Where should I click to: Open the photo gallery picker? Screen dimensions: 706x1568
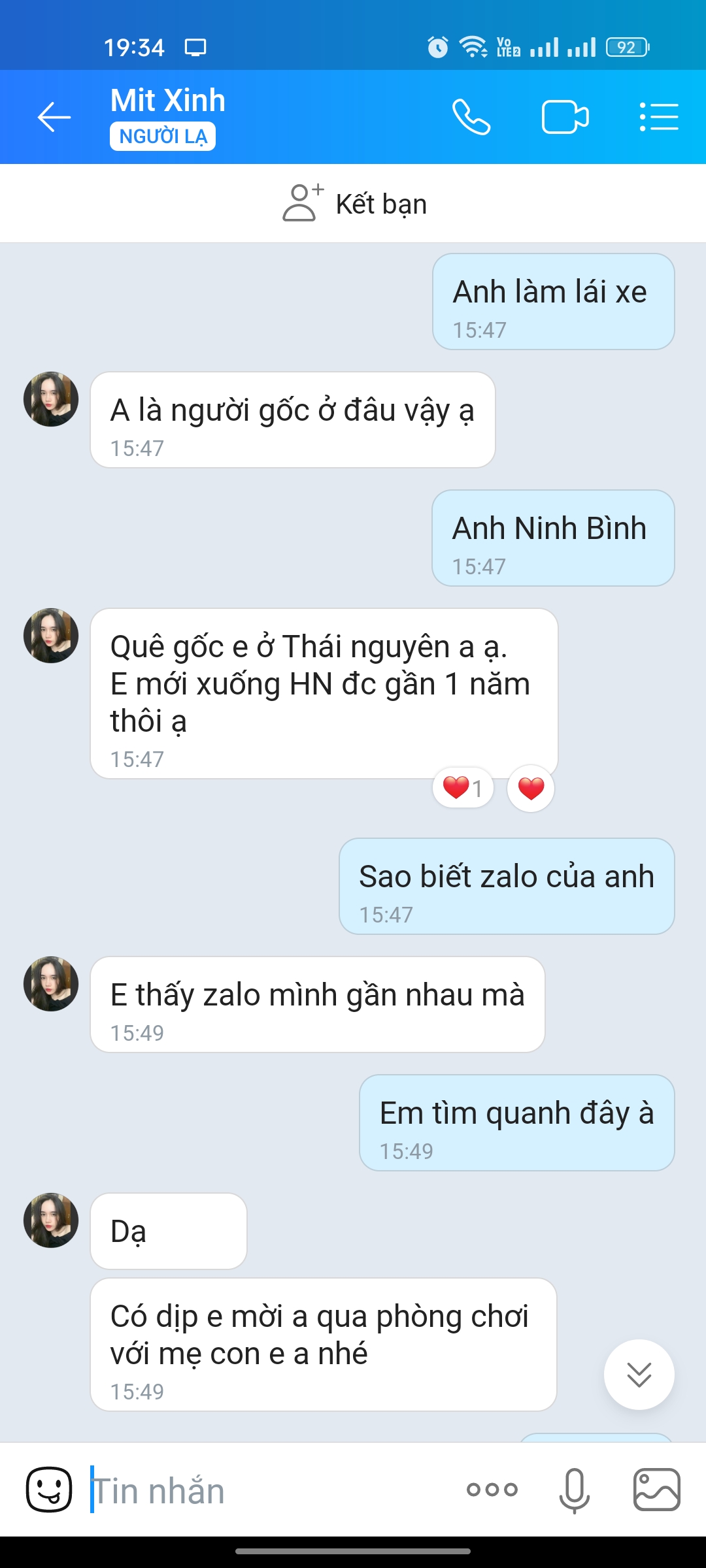[656, 1490]
